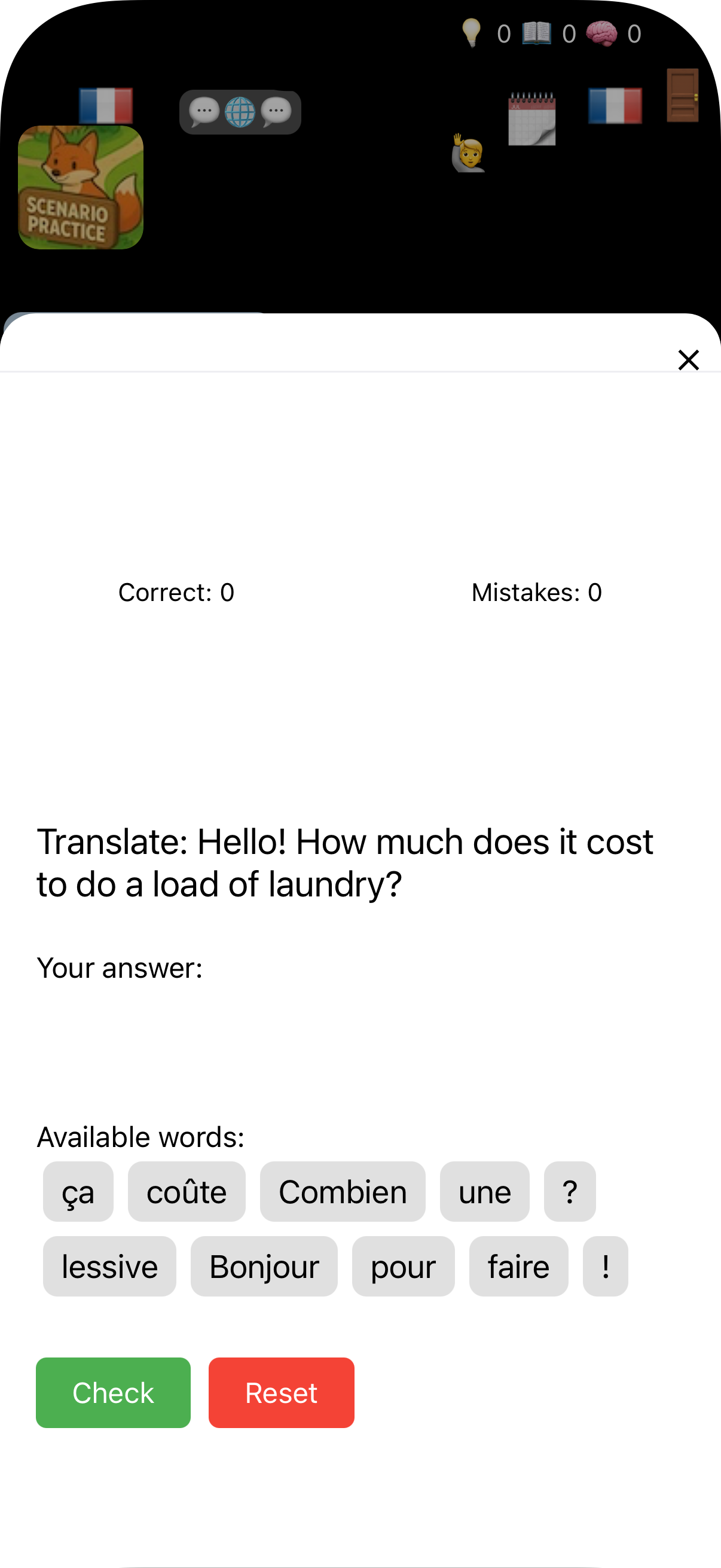The width and height of the screenshot is (721, 1568).
Task: Choose the "une" word chip
Action: pyautogui.click(x=484, y=1192)
